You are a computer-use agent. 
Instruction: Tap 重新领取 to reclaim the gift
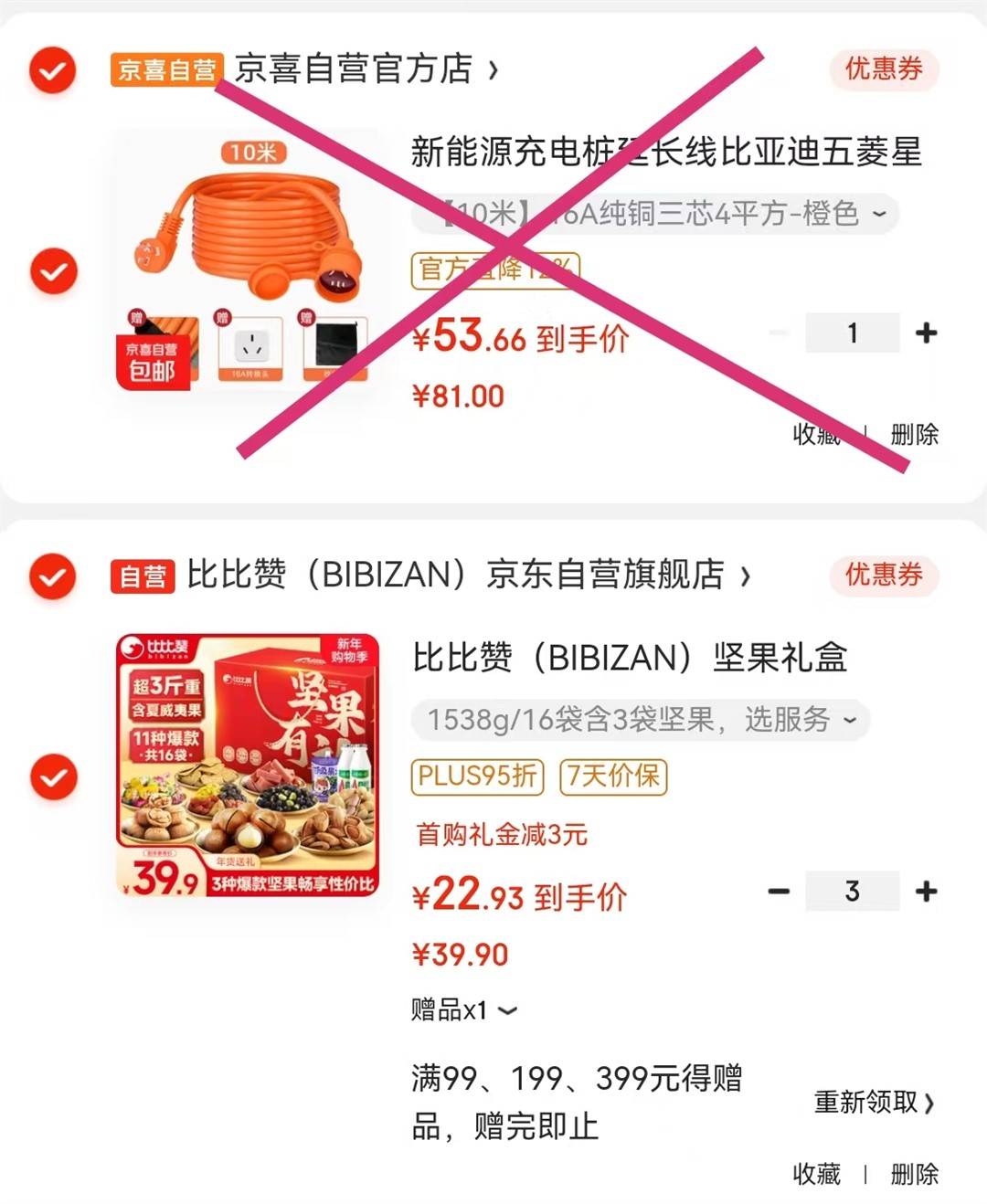[x=873, y=1103]
